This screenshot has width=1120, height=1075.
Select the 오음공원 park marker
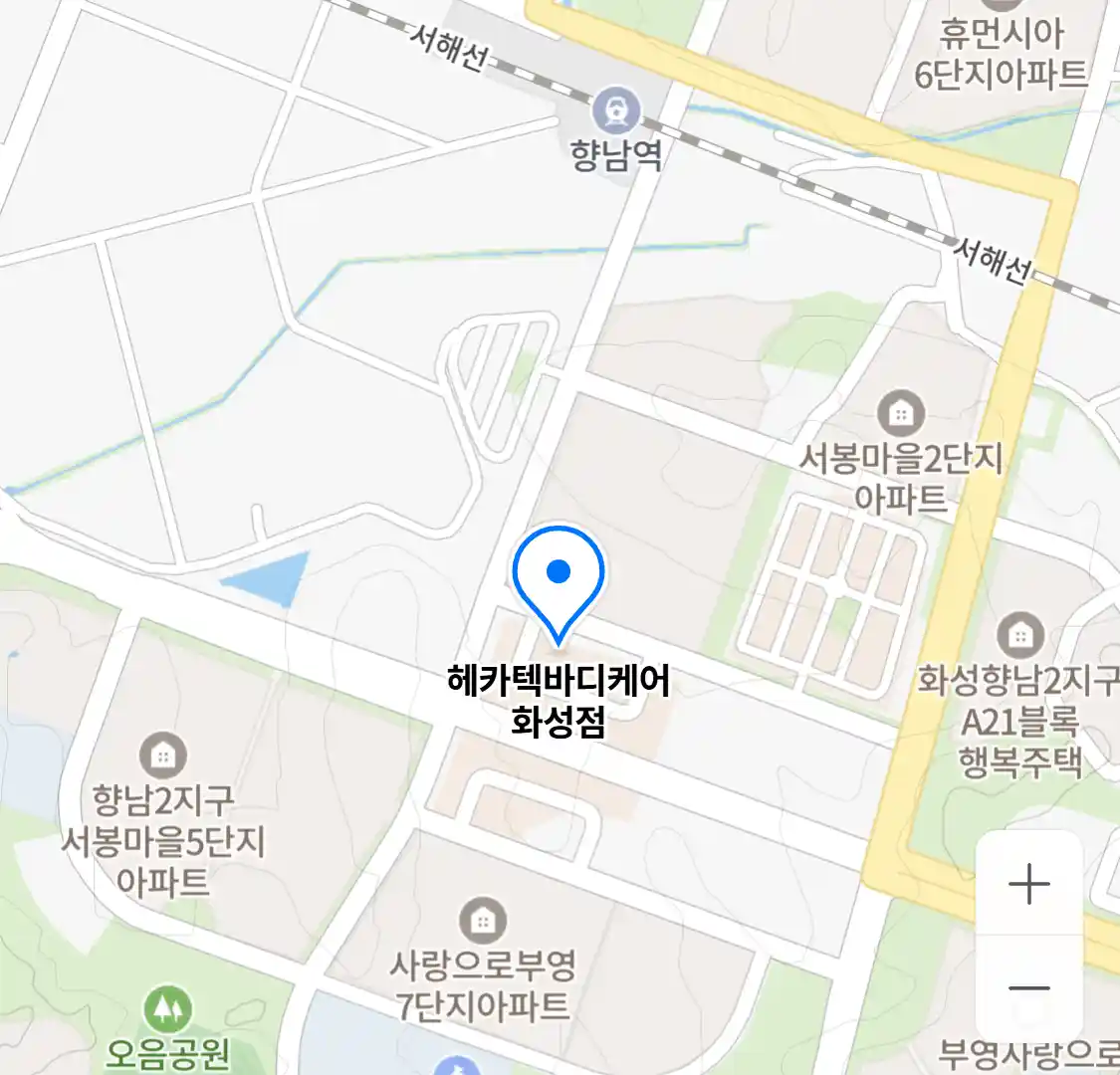click(x=167, y=1009)
